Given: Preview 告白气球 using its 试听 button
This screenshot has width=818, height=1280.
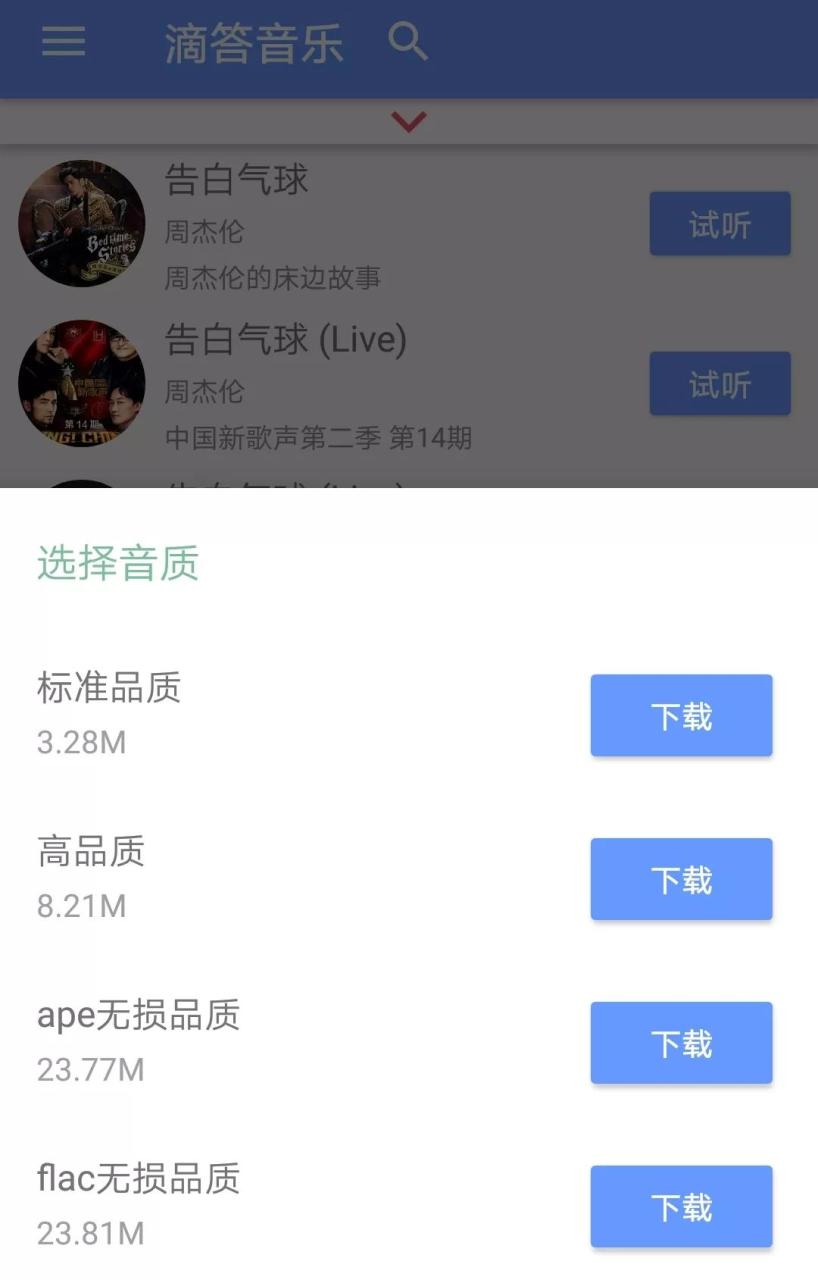Looking at the screenshot, I should point(719,223).
